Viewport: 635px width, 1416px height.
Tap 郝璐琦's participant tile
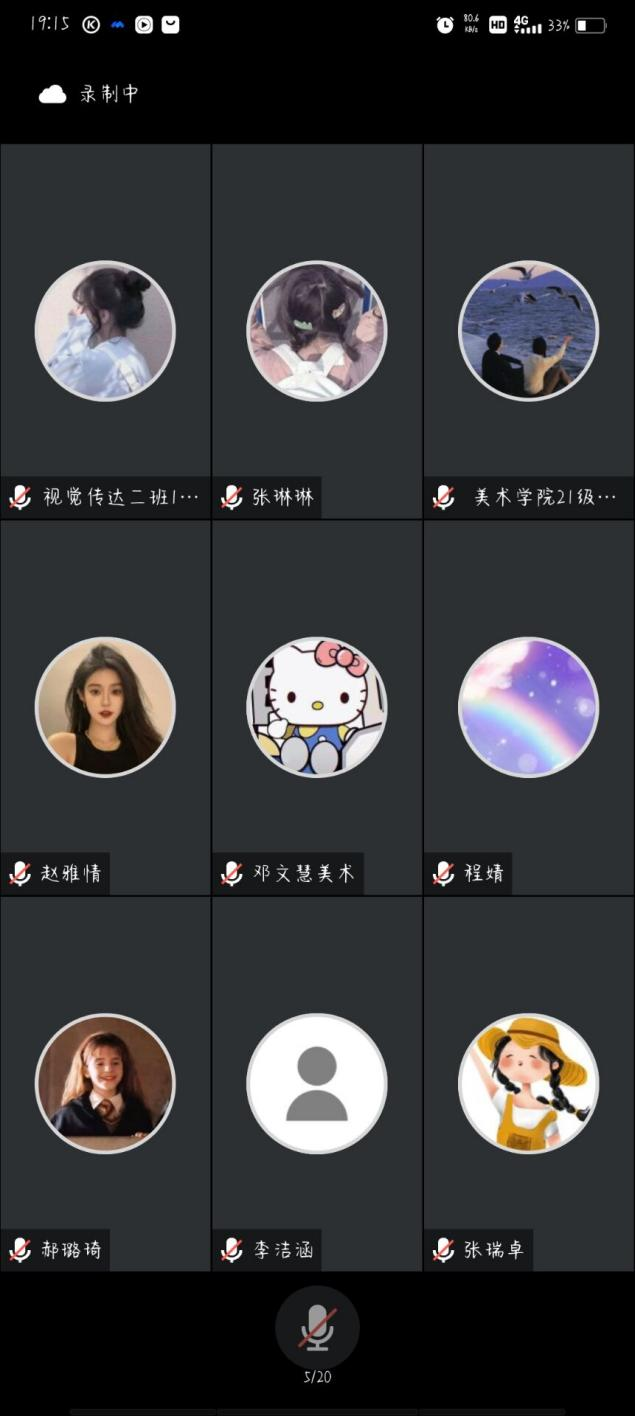pos(105,1084)
